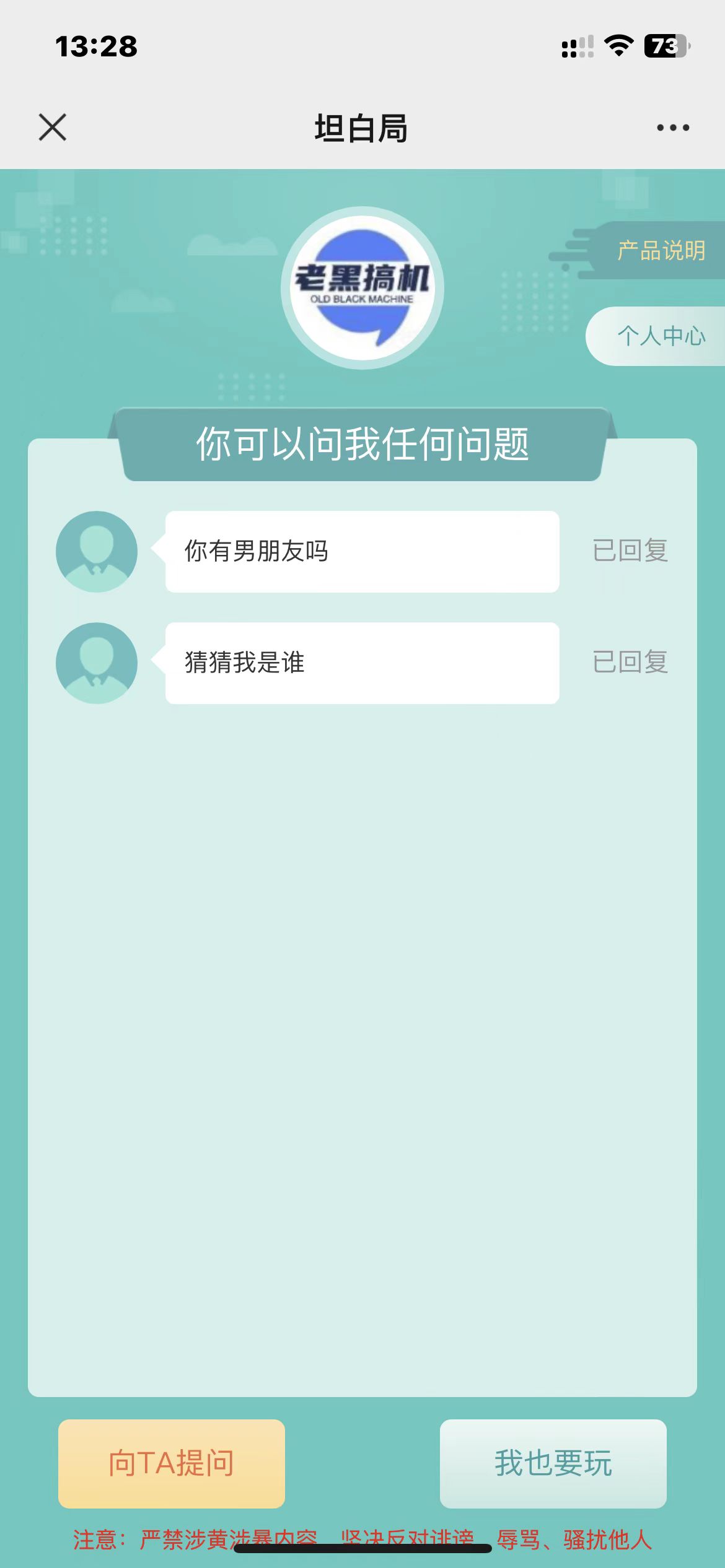Select 我也要玩 button
Viewport: 725px width, 1568px height.
(x=553, y=1463)
